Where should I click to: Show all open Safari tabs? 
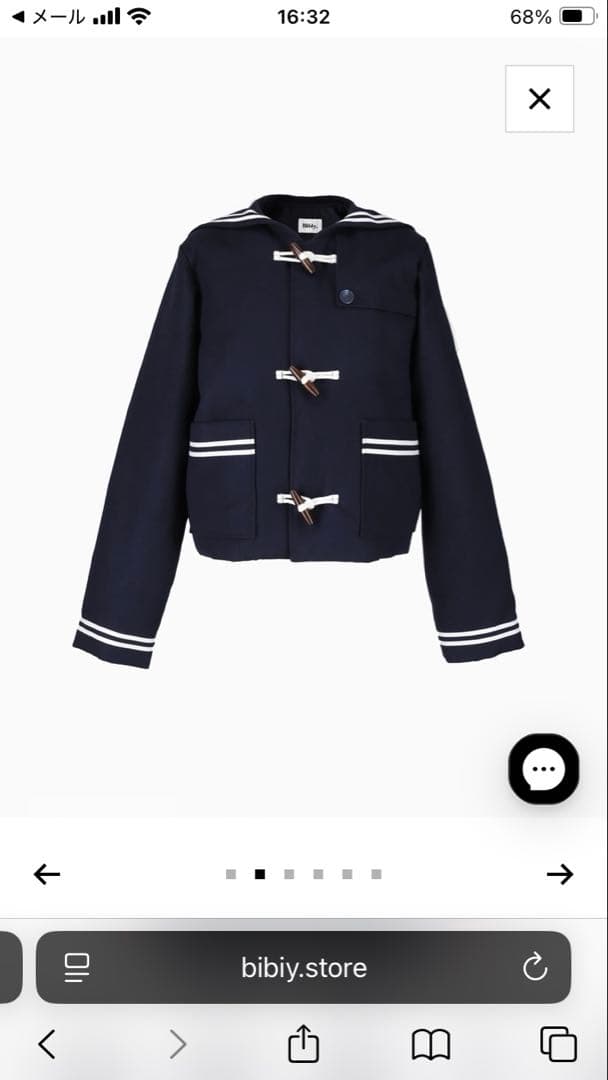click(x=558, y=1044)
